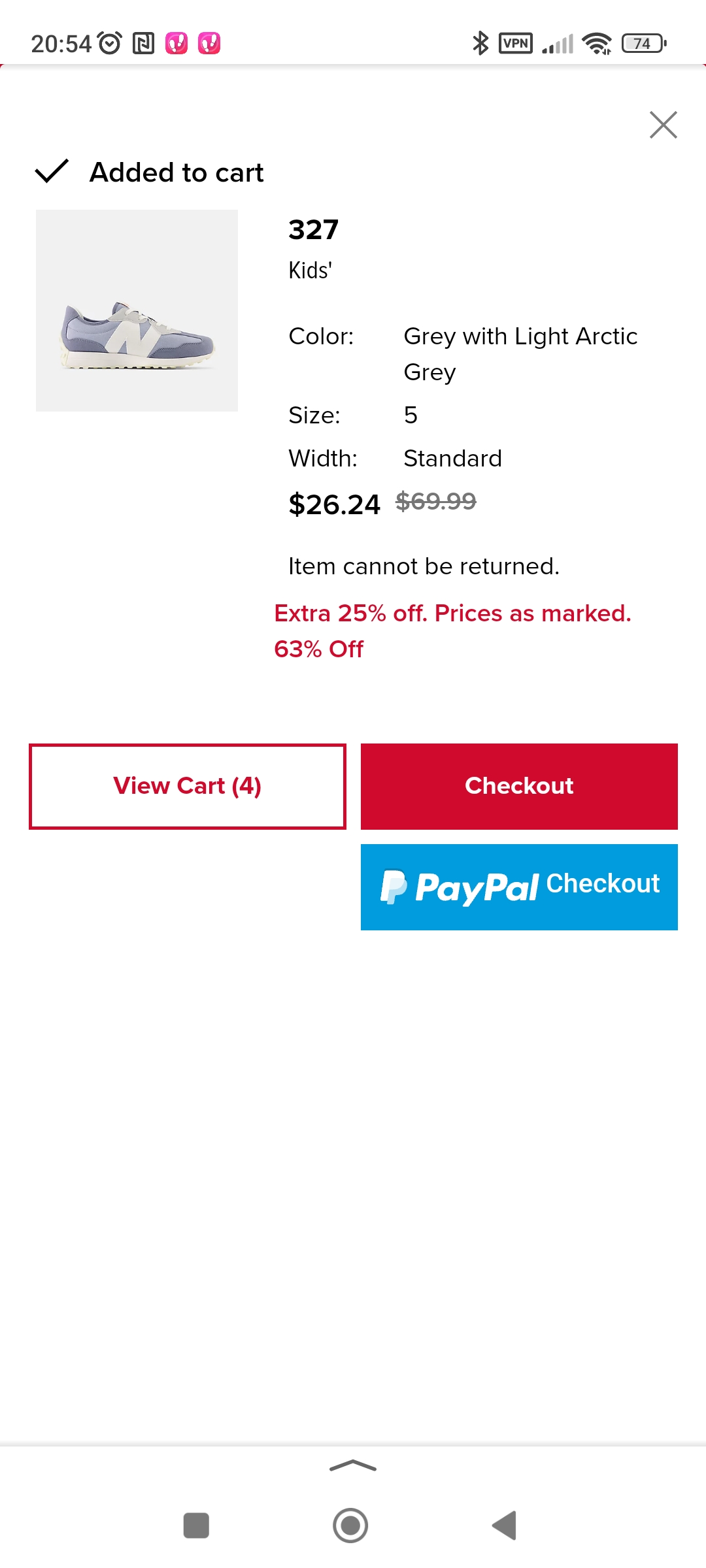This screenshot has height=1568, width=706.
Task: Tap the red Checkout button
Action: tap(519, 786)
